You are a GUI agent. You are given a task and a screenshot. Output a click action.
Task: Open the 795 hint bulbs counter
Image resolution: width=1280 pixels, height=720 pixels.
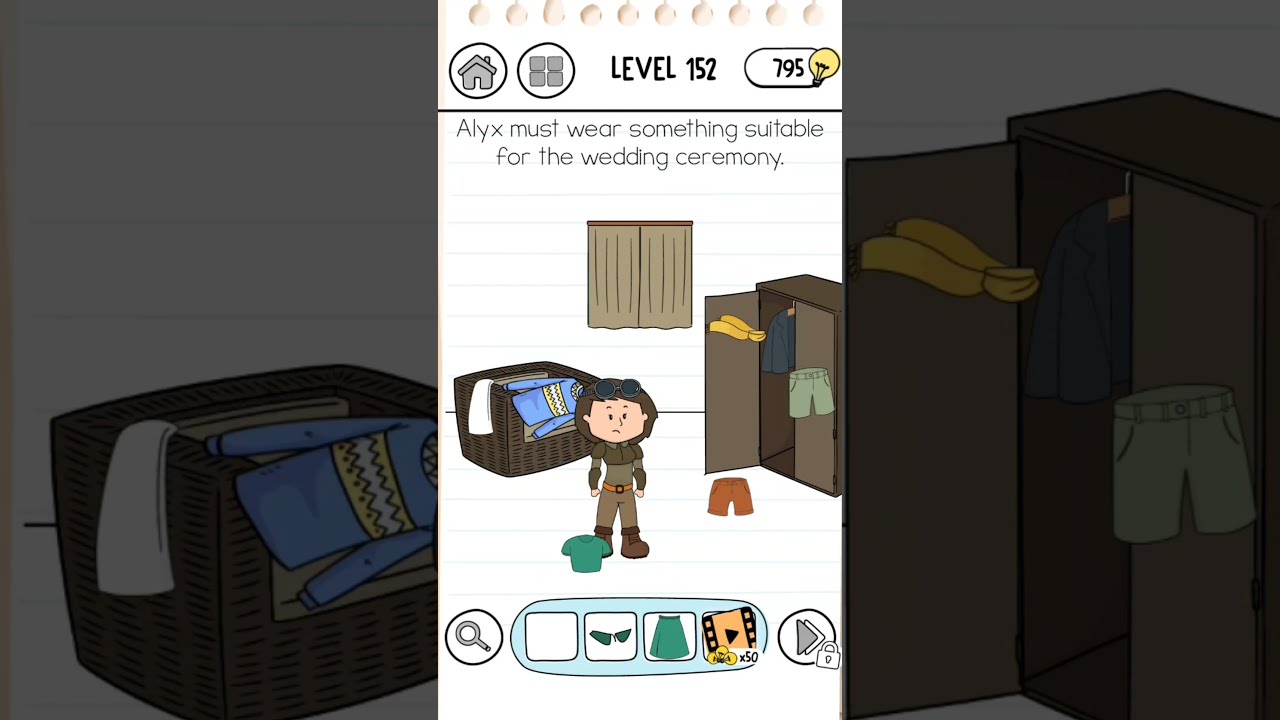[792, 68]
